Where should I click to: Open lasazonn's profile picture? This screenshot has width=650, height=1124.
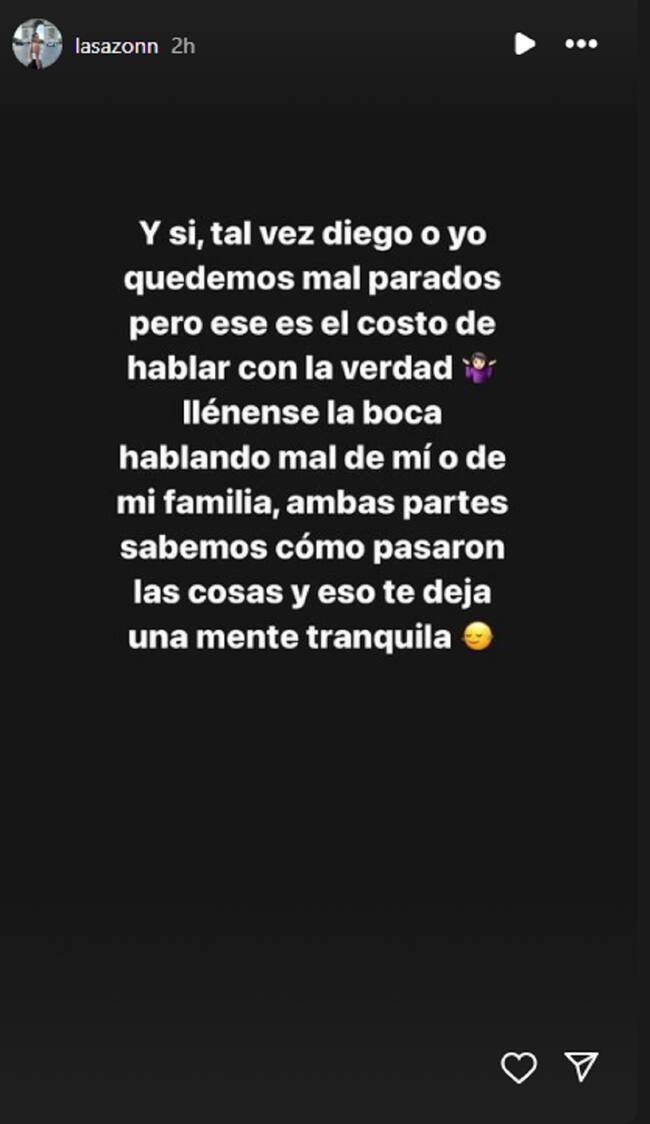(x=37, y=44)
